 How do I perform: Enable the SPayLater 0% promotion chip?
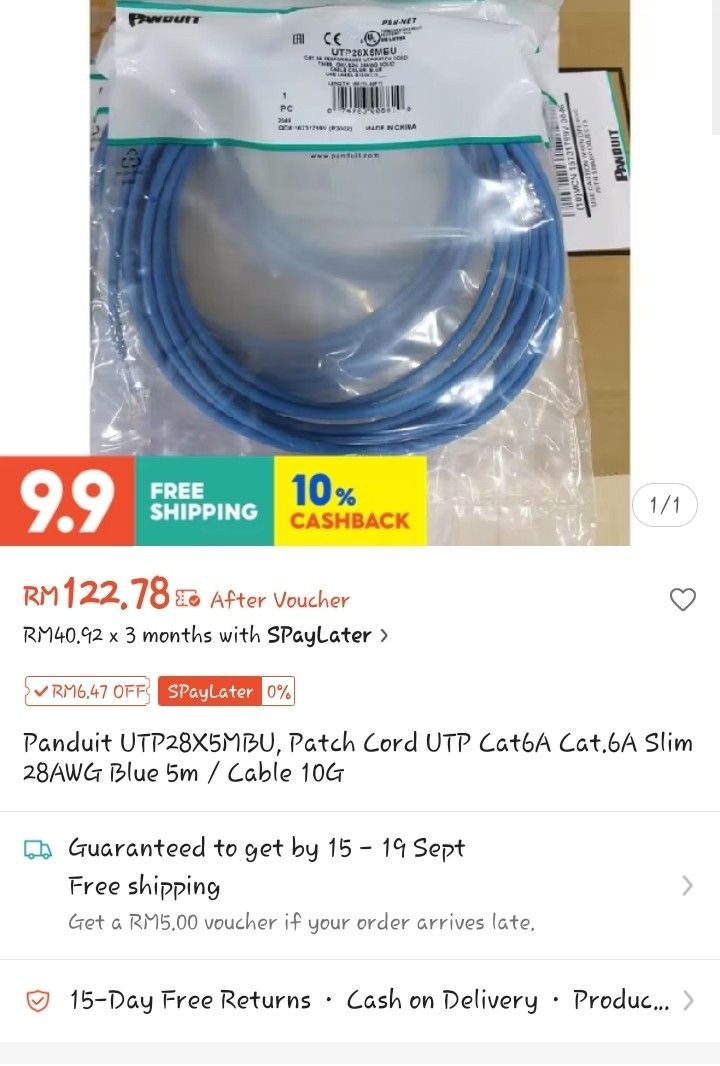[226, 691]
